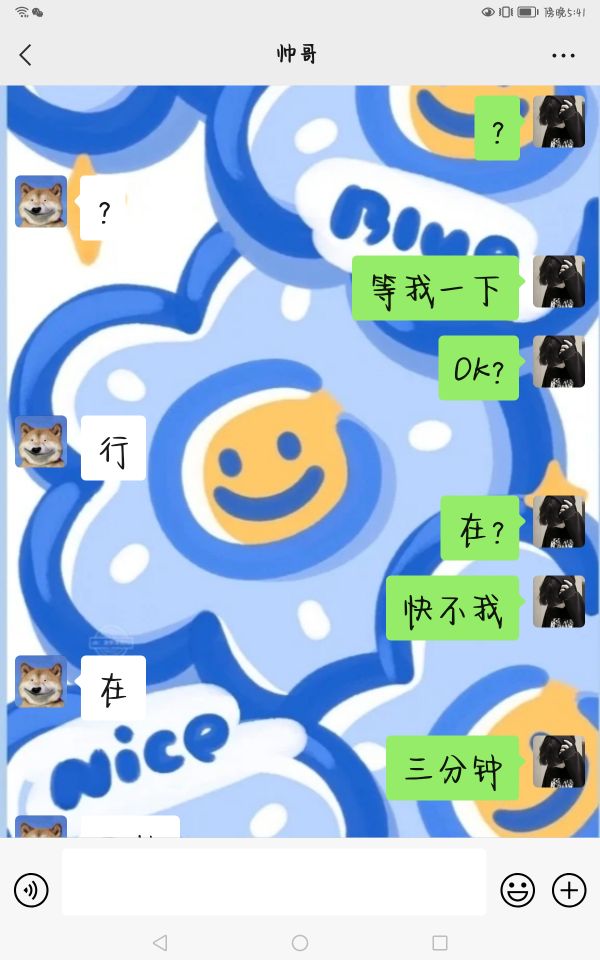Go back from the 帅哥 chat
Screen dimensions: 600x960
(26, 55)
